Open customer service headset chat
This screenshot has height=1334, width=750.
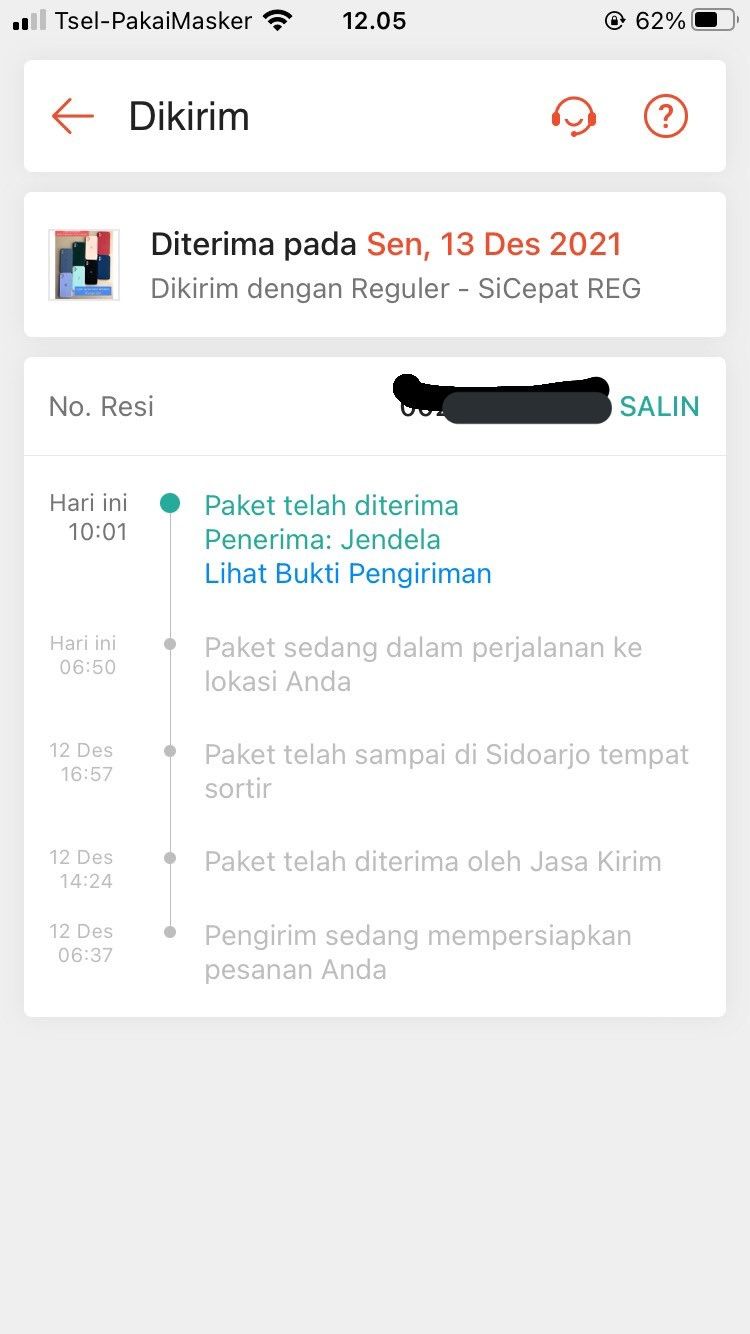pos(574,117)
